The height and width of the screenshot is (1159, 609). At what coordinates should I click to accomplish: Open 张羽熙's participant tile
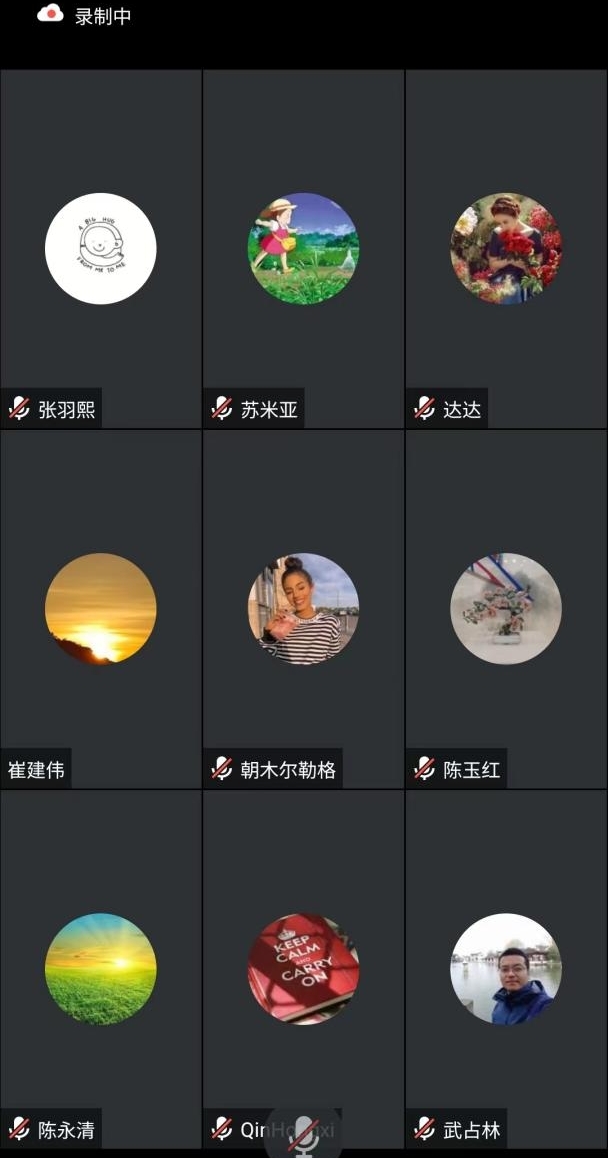(101, 249)
